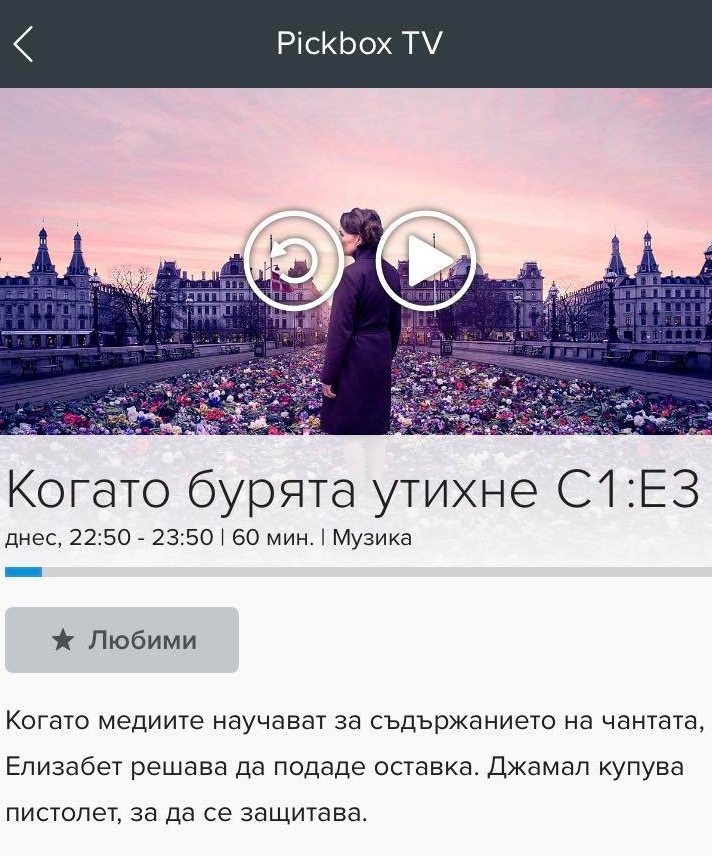
Task: Add the show to Любими
Action: click(x=122, y=640)
